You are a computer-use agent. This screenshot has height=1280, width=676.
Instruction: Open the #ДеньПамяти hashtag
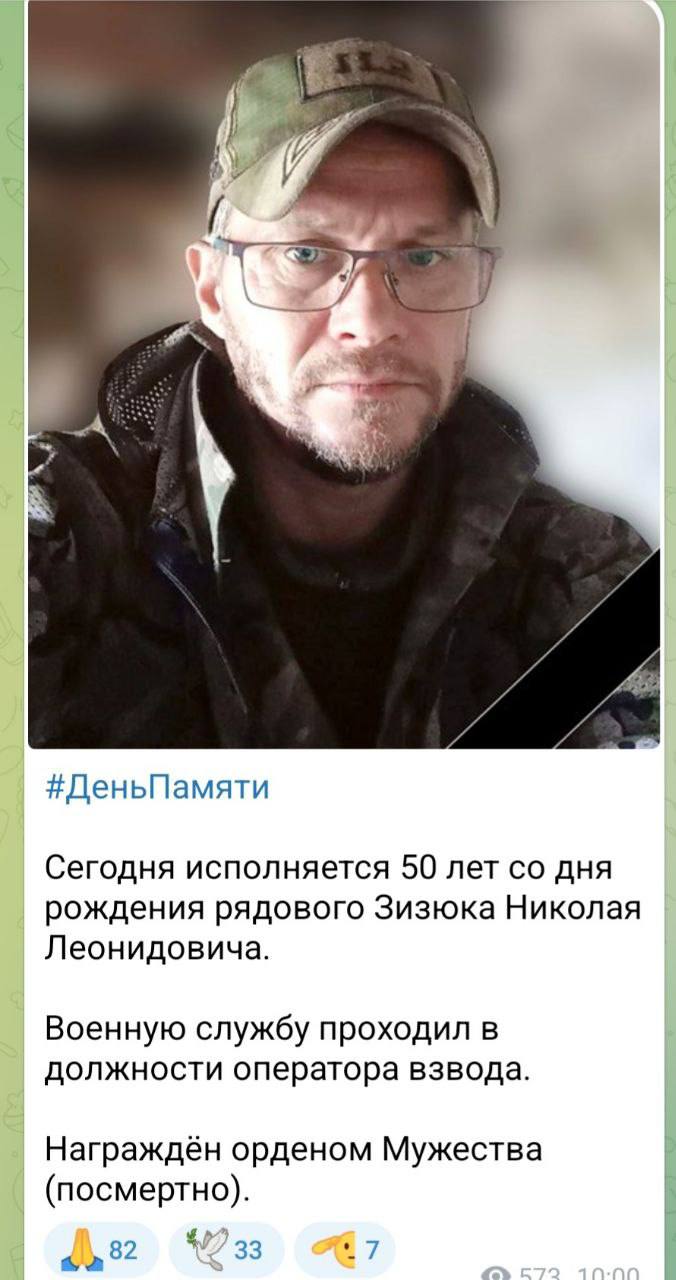coord(158,788)
